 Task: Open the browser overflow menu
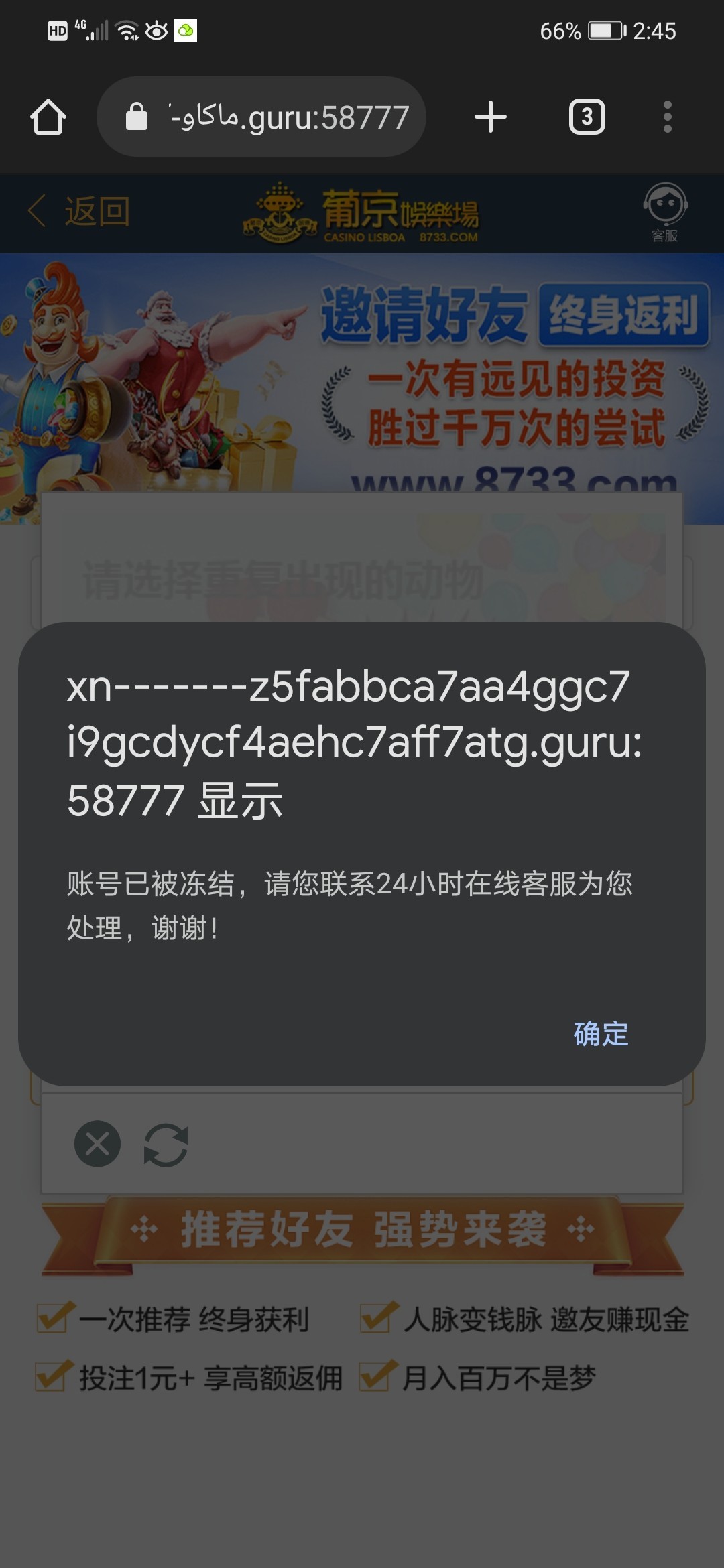tap(667, 117)
